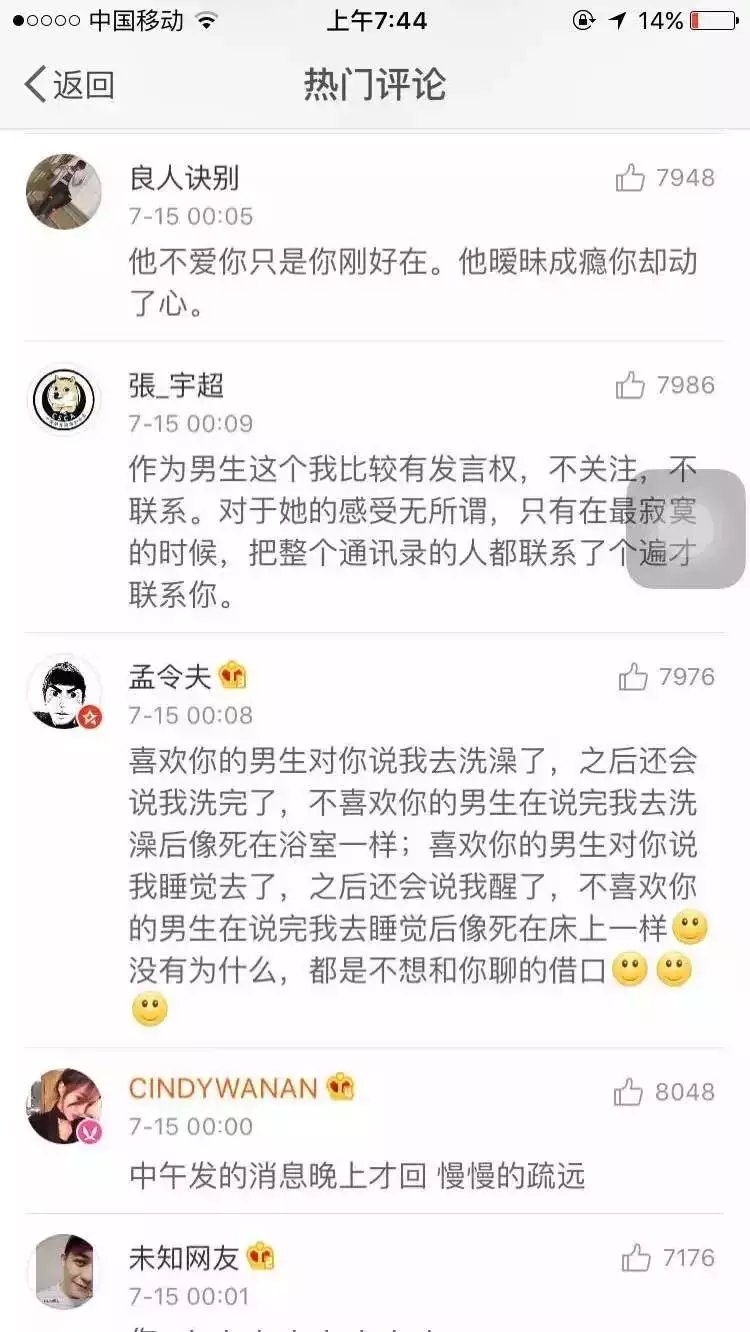The width and height of the screenshot is (750, 1332).
Task: View 孟令夫's profile picture
Action: [x=64, y=692]
